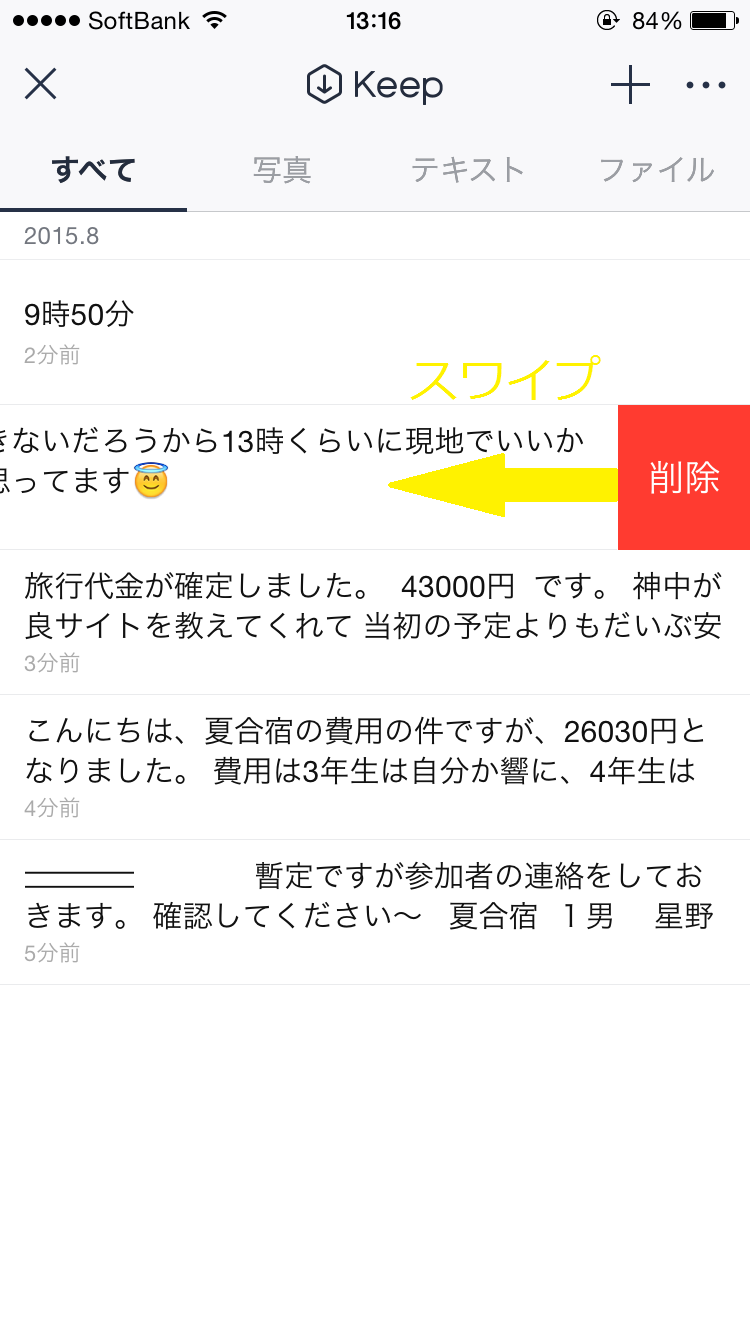Add a new Keep item with the plus icon
This screenshot has width=750, height=1334.
click(630, 85)
